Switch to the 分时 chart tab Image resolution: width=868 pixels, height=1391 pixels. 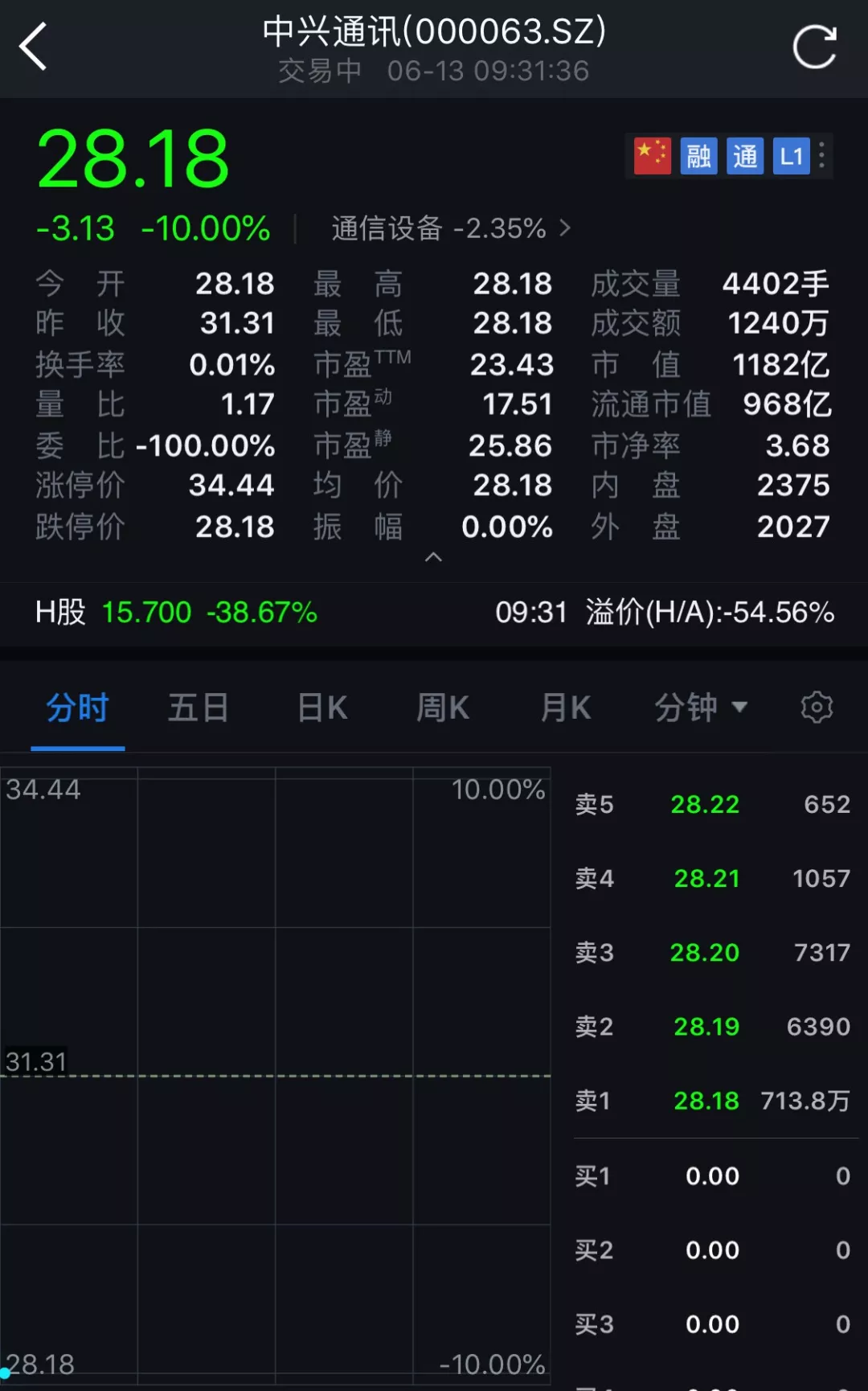click(x=77, y=708)
